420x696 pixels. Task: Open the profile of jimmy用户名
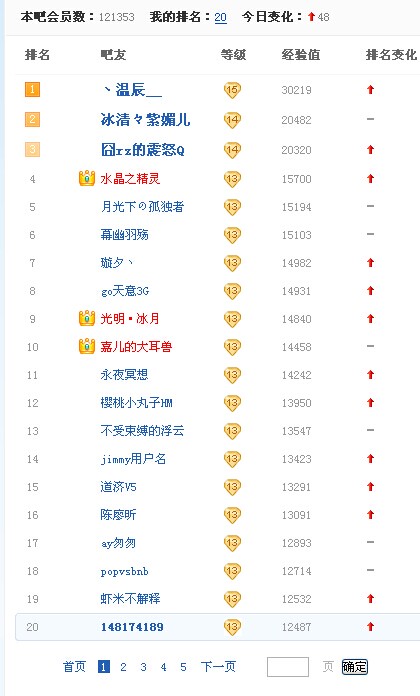click(x=133, y=459)
